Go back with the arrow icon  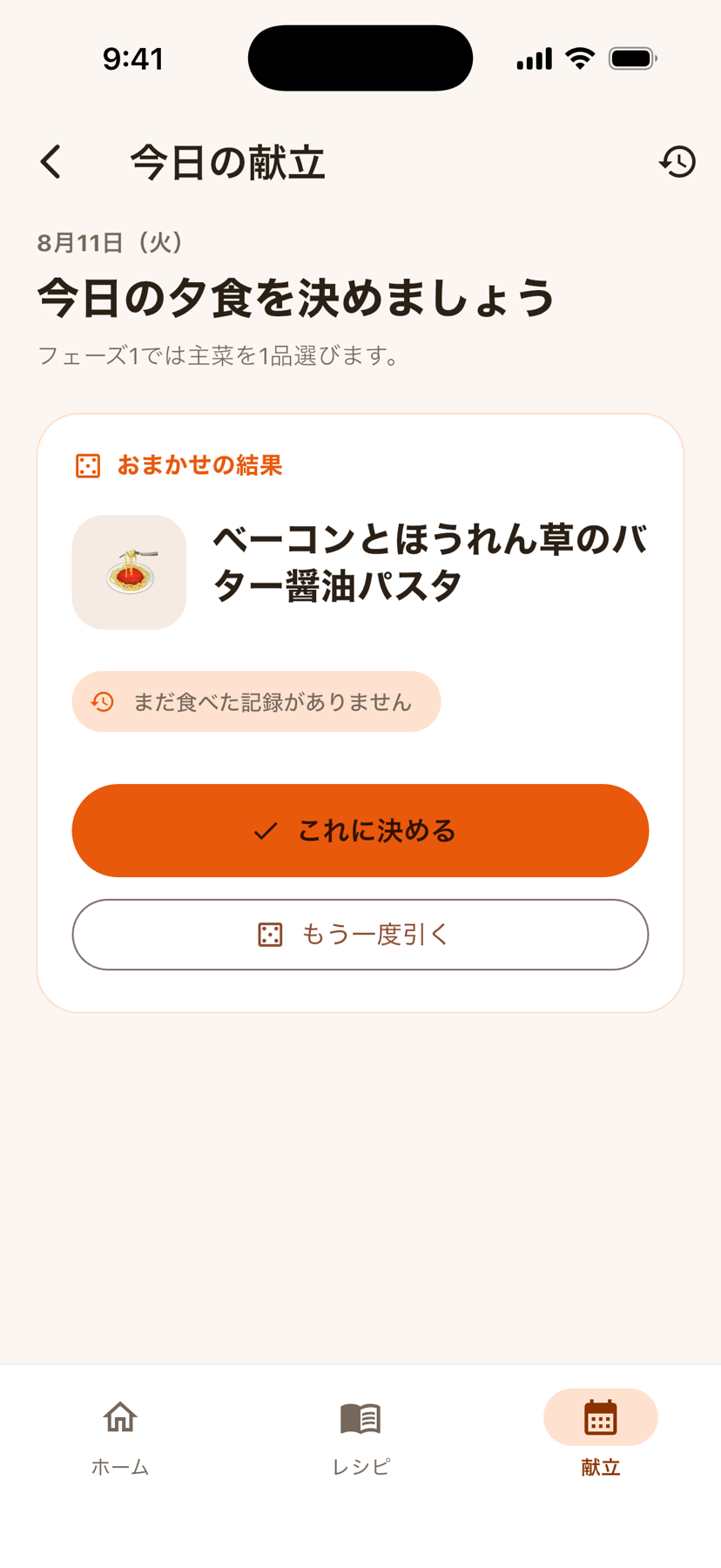(52, 162)
